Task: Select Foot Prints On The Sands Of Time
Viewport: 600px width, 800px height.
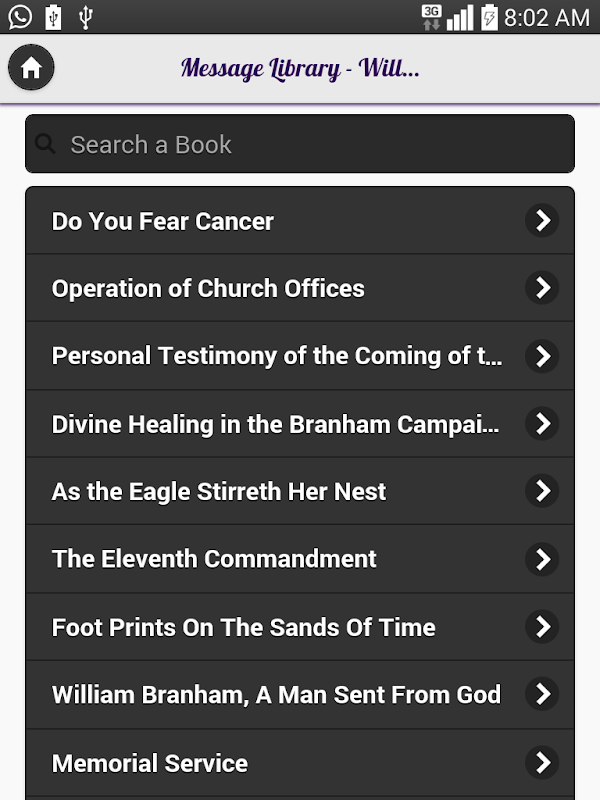Action: [x=300, y=627]
